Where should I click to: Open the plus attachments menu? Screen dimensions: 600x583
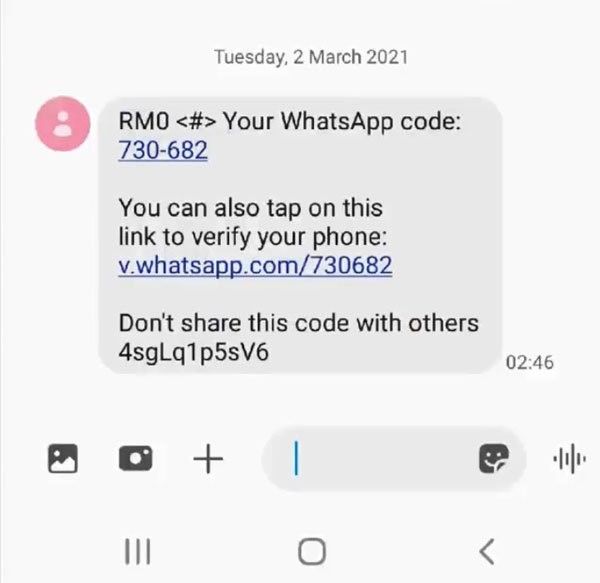[x=207, y=458]
